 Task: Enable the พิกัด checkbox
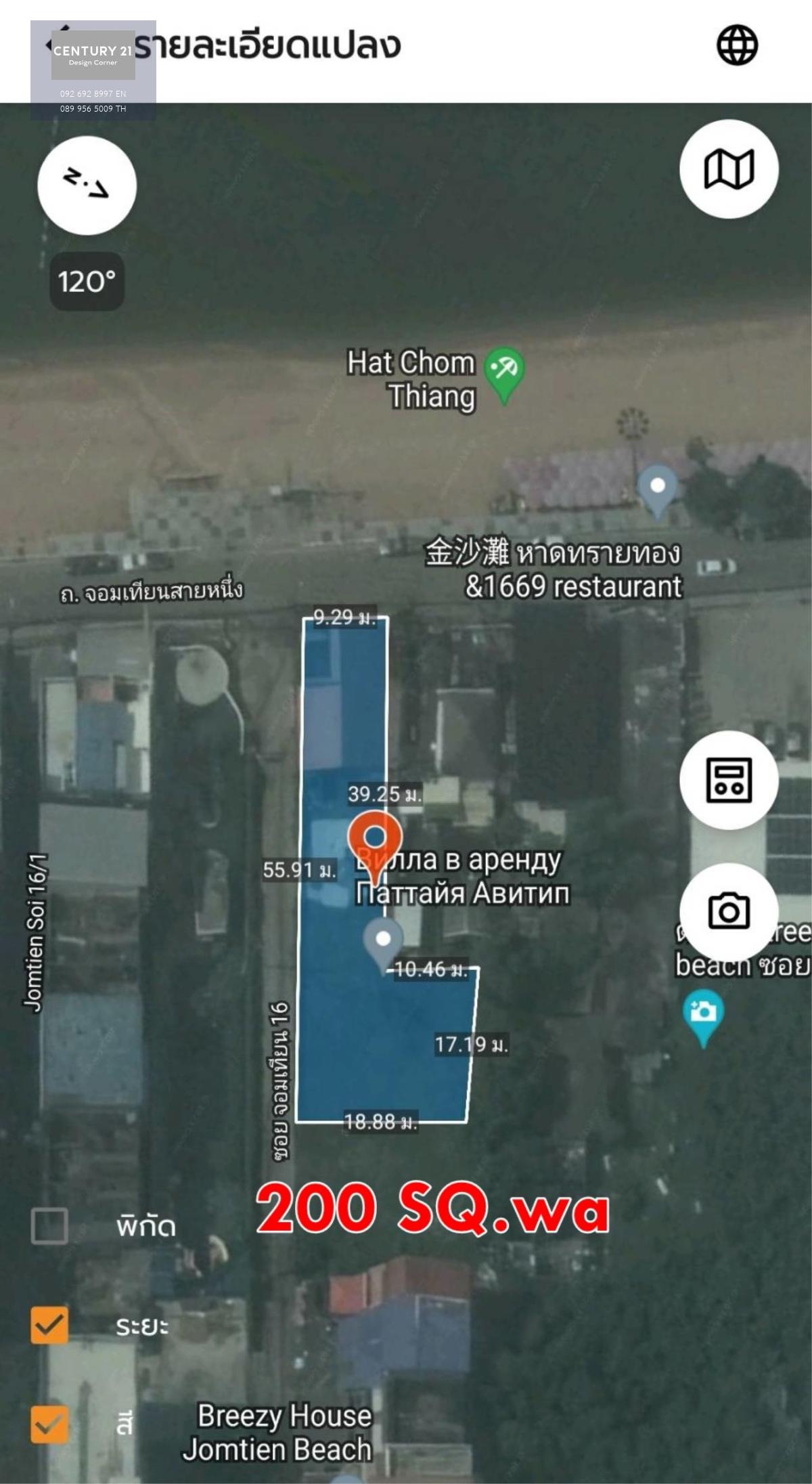49,1226
